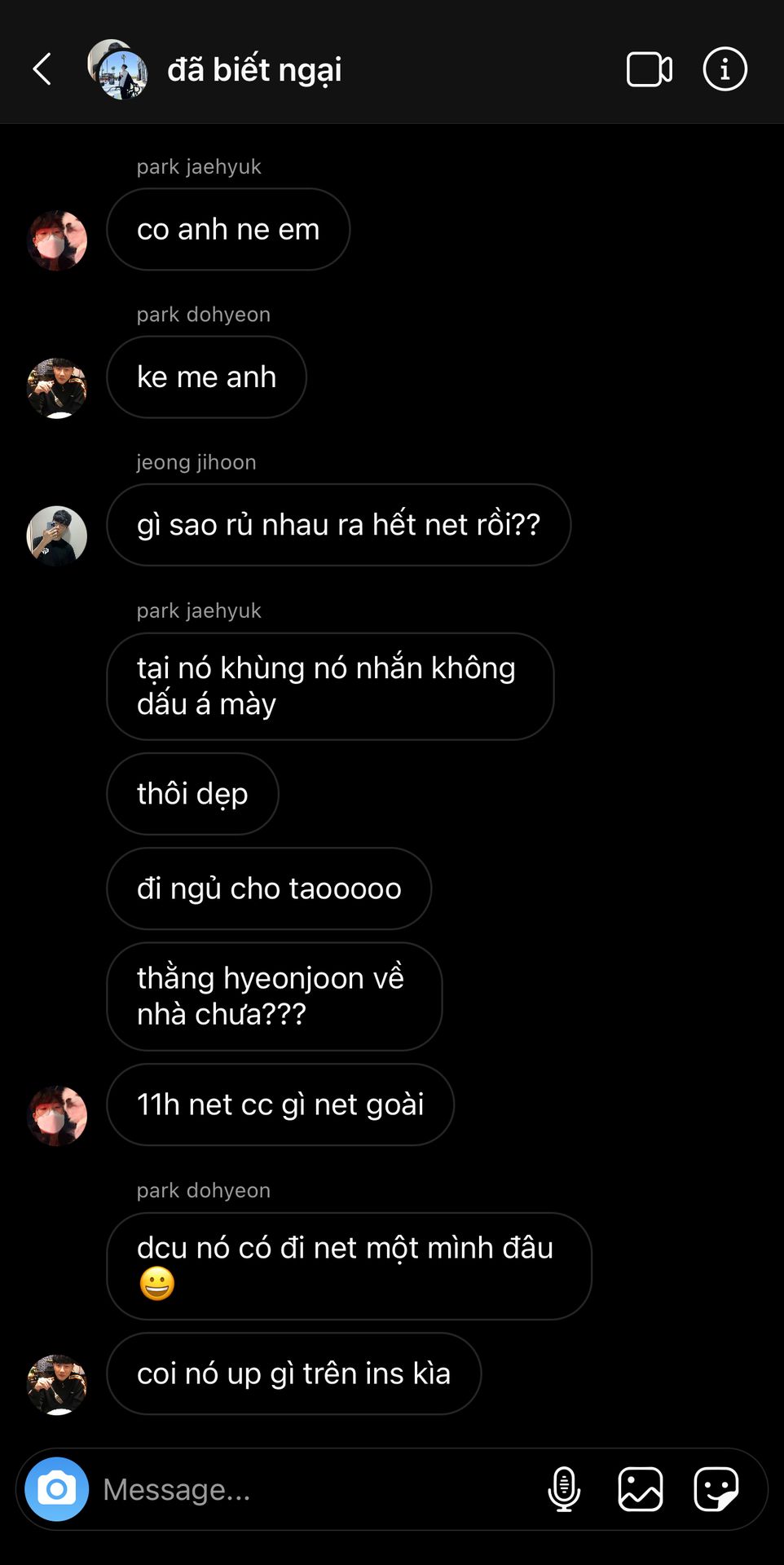Record a voice message with microphone

tap(564, 1489)
